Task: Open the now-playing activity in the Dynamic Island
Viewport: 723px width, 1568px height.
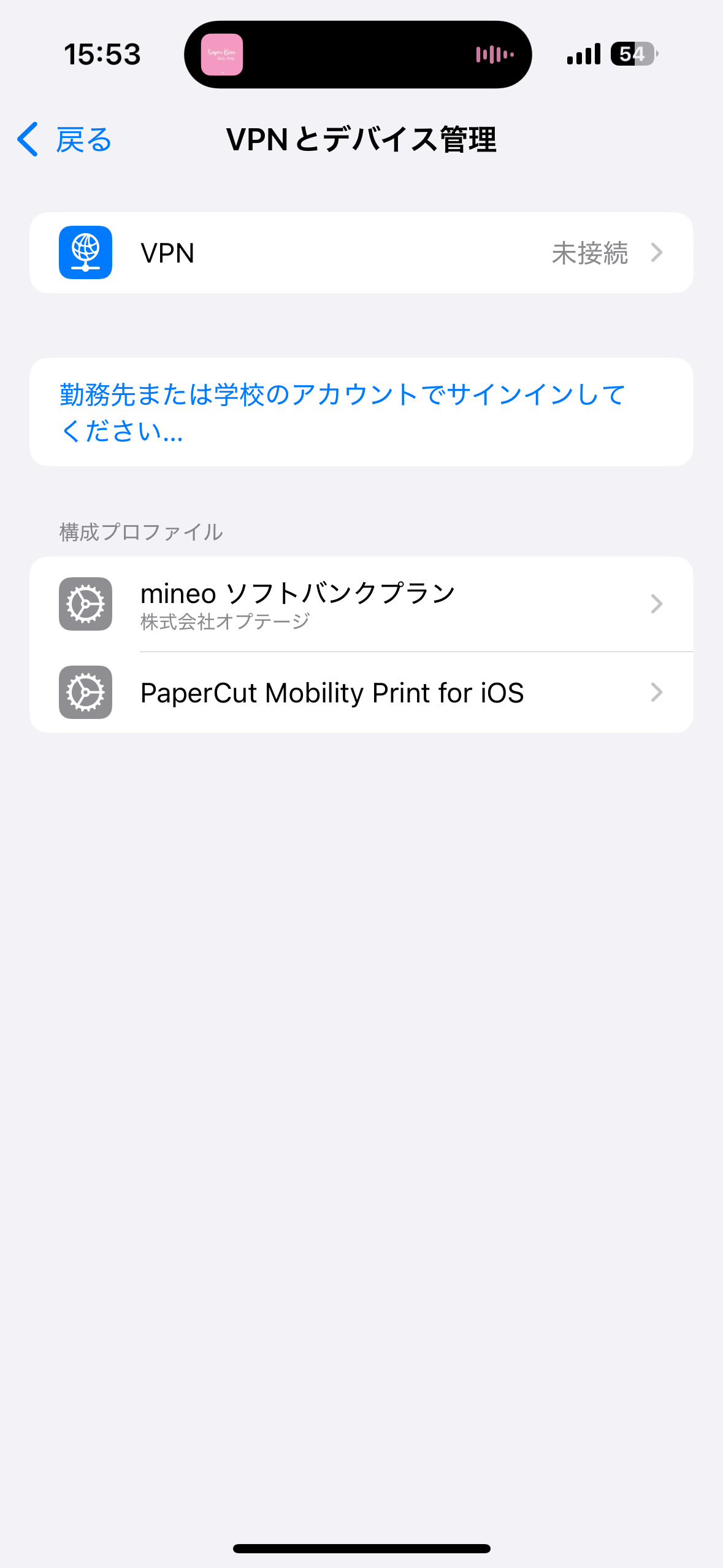Action: [358, 55]
